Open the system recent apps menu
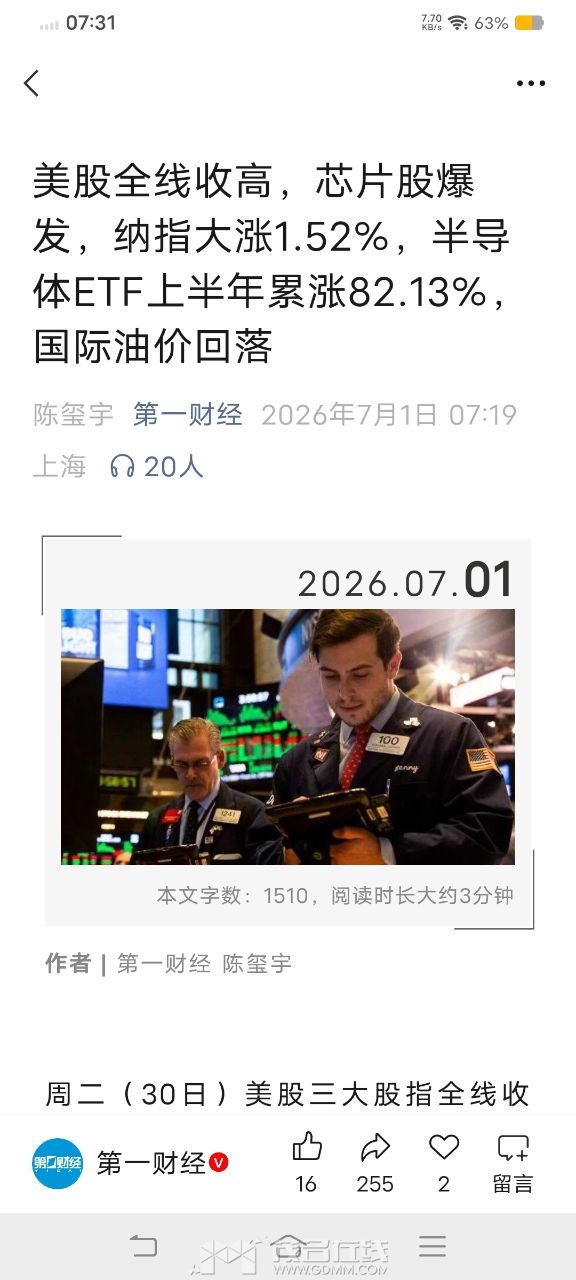This screenshot has height=1280, width=576. point(432,1246)
